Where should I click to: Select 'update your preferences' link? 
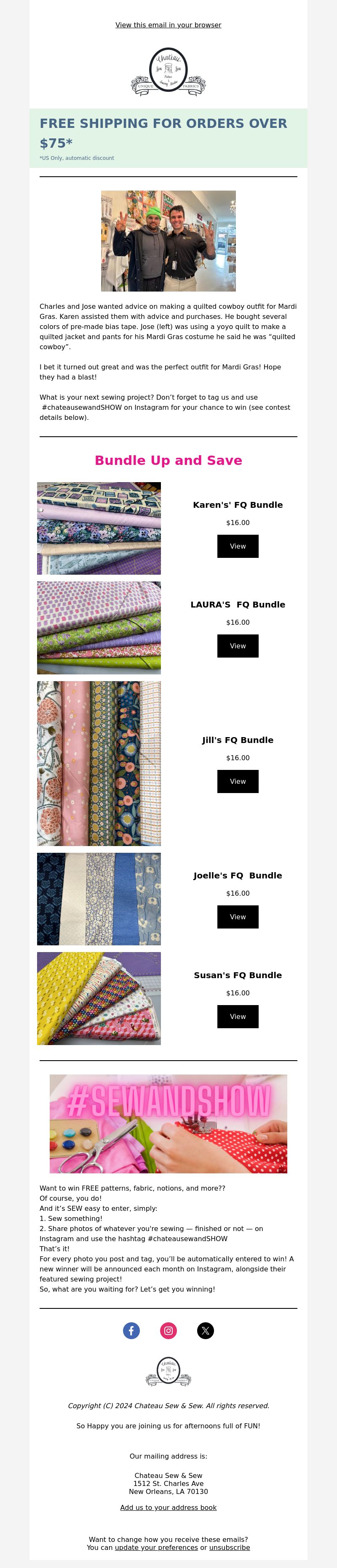pyautogui.click(x=156, y=1547)
